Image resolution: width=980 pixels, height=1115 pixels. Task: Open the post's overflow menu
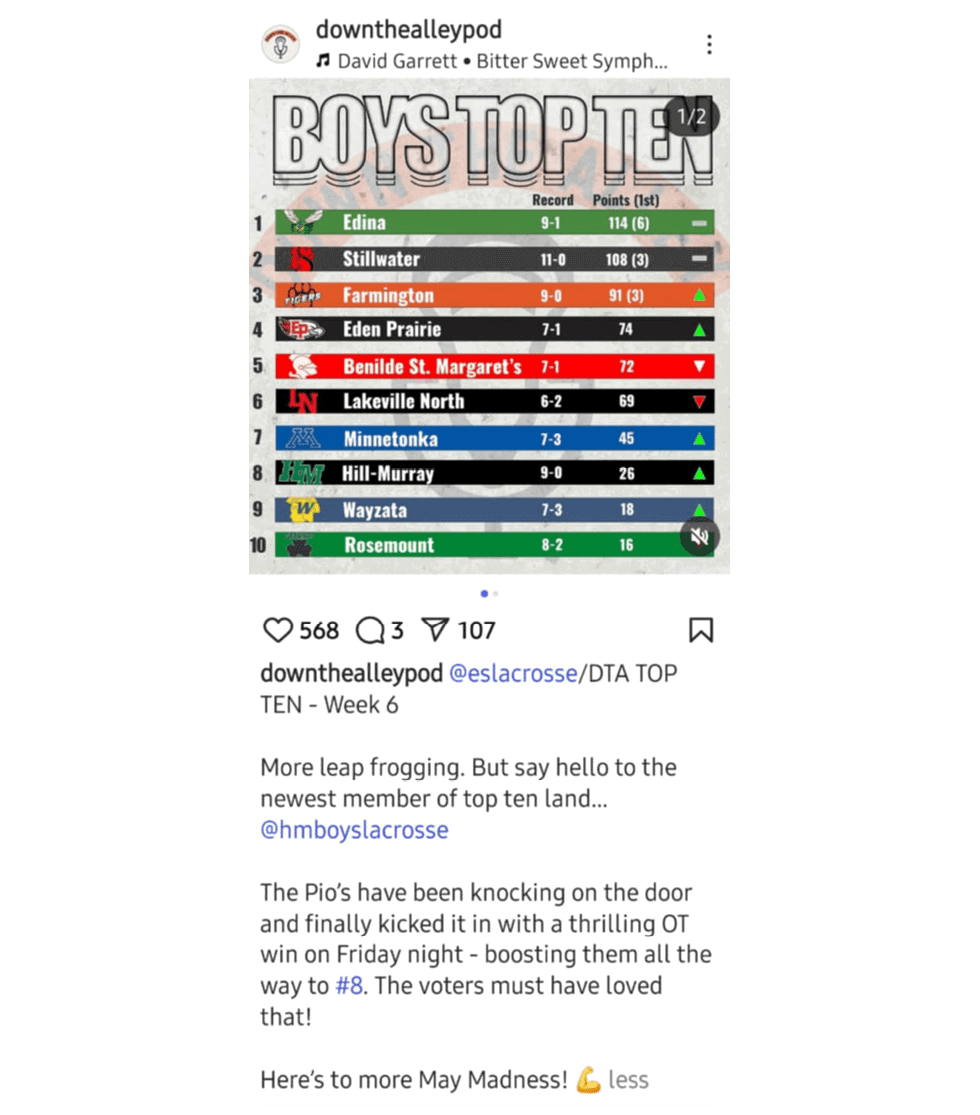pyautogui.click(x=708, y=45)
